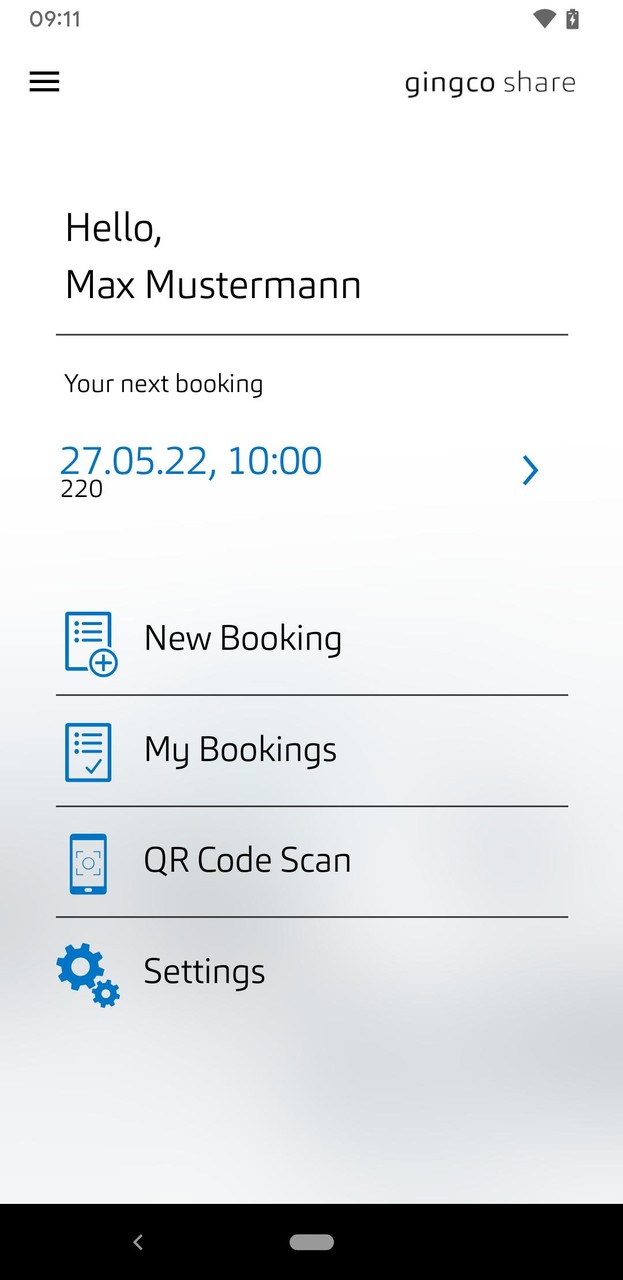
Task: Launch QR Code Scan
Action: 247,861
